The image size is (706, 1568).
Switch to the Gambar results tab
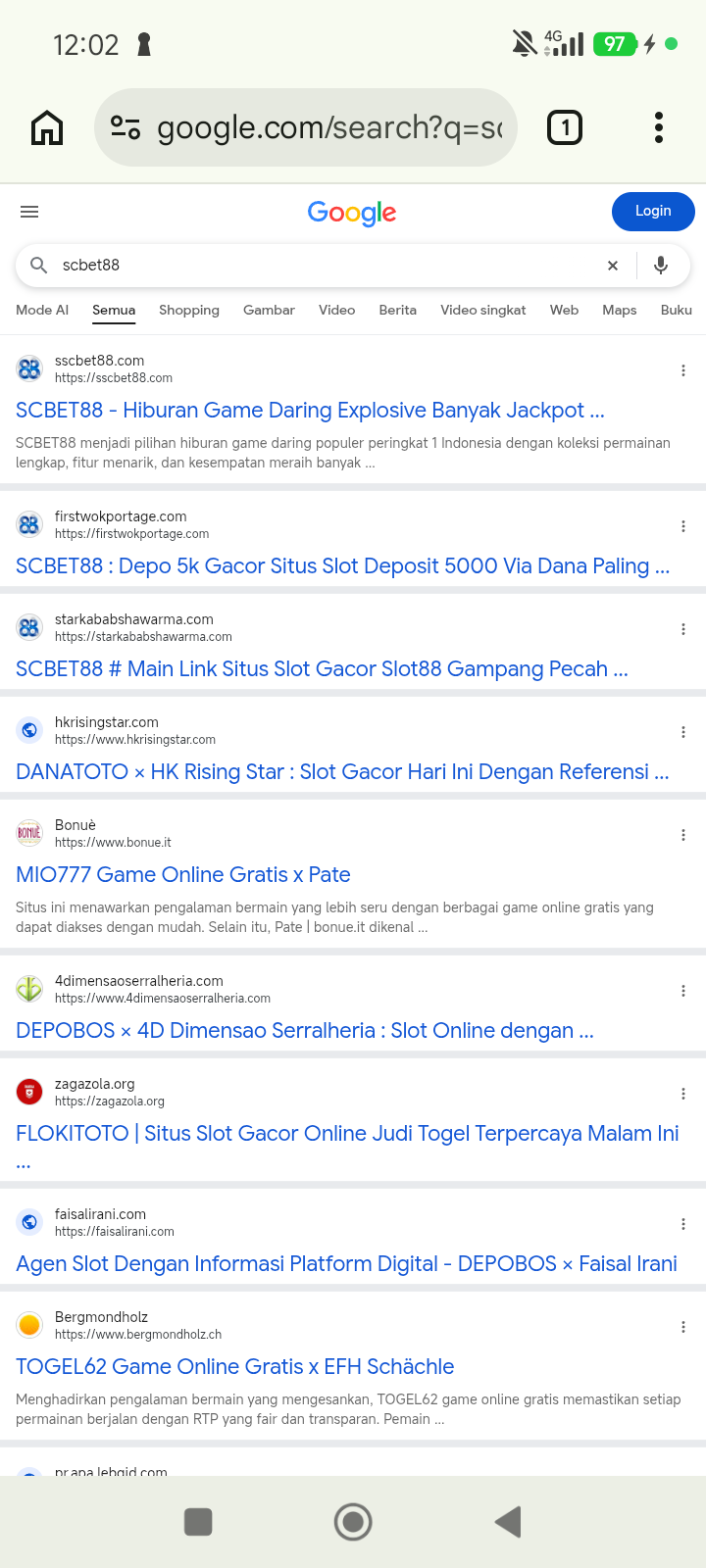(x=269, y=310)
